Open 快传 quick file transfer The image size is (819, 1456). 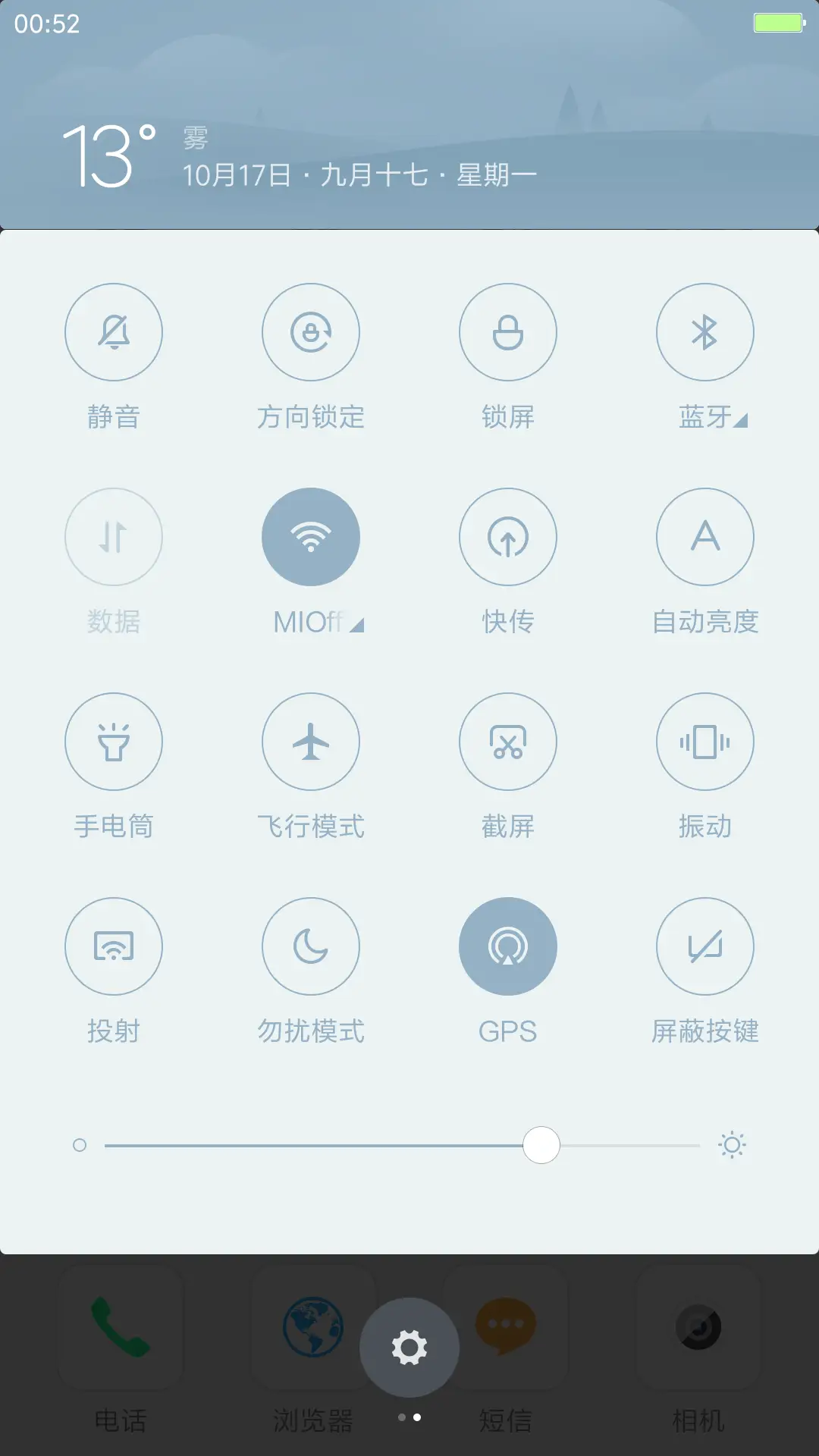point(508,537)
